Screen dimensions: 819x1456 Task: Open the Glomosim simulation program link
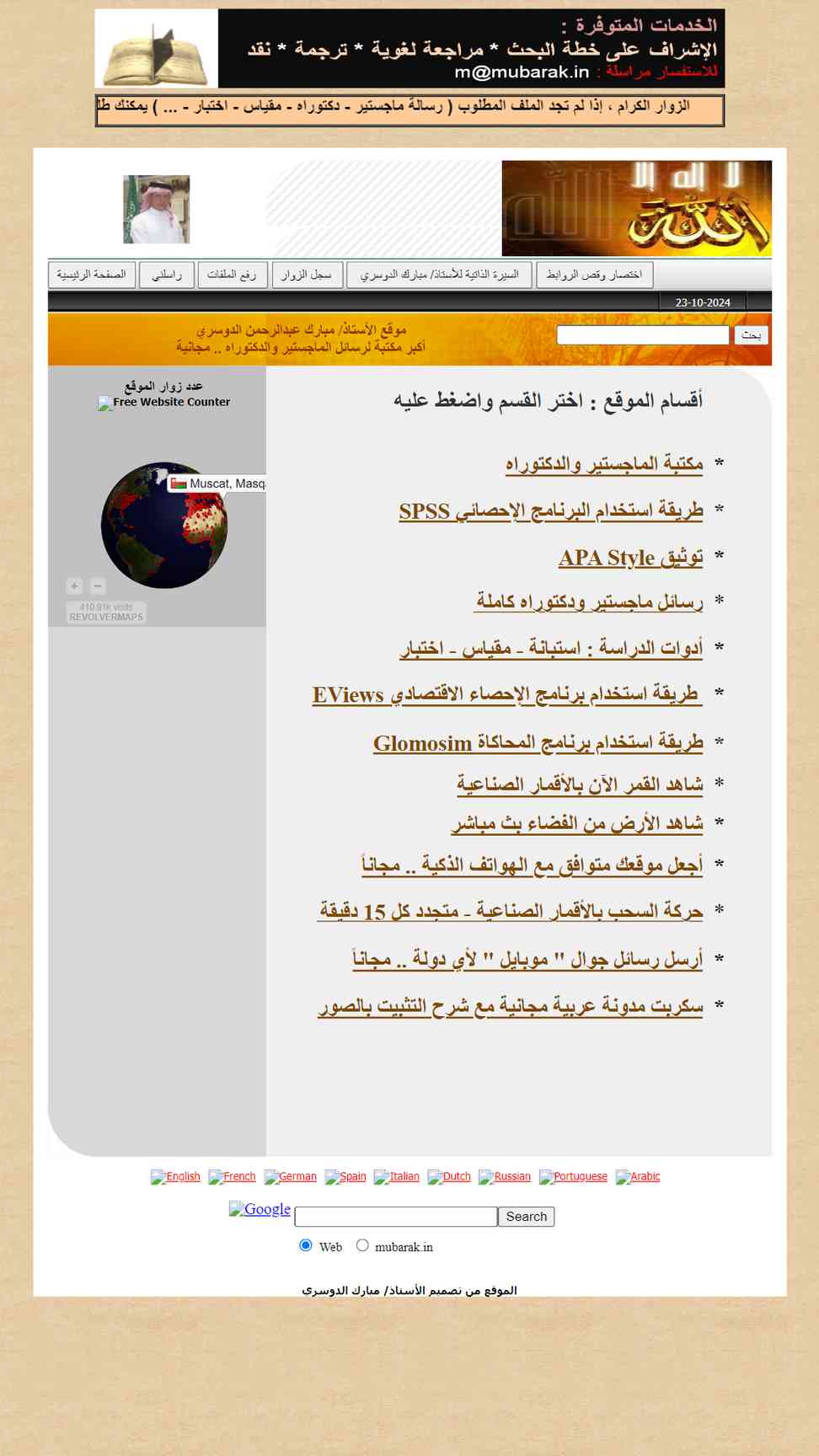coord(538,743)
